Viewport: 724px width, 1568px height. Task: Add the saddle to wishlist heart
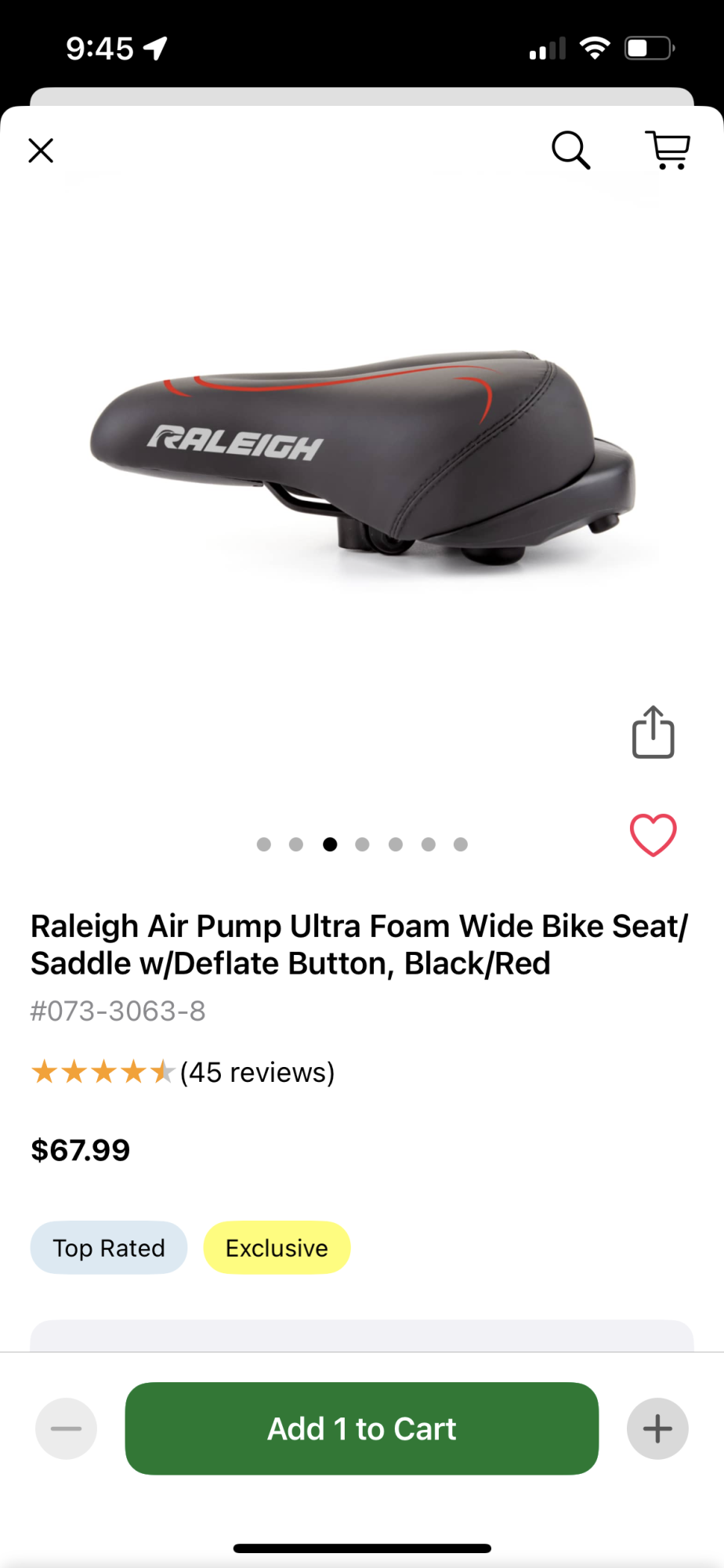[x=653, y=834]
